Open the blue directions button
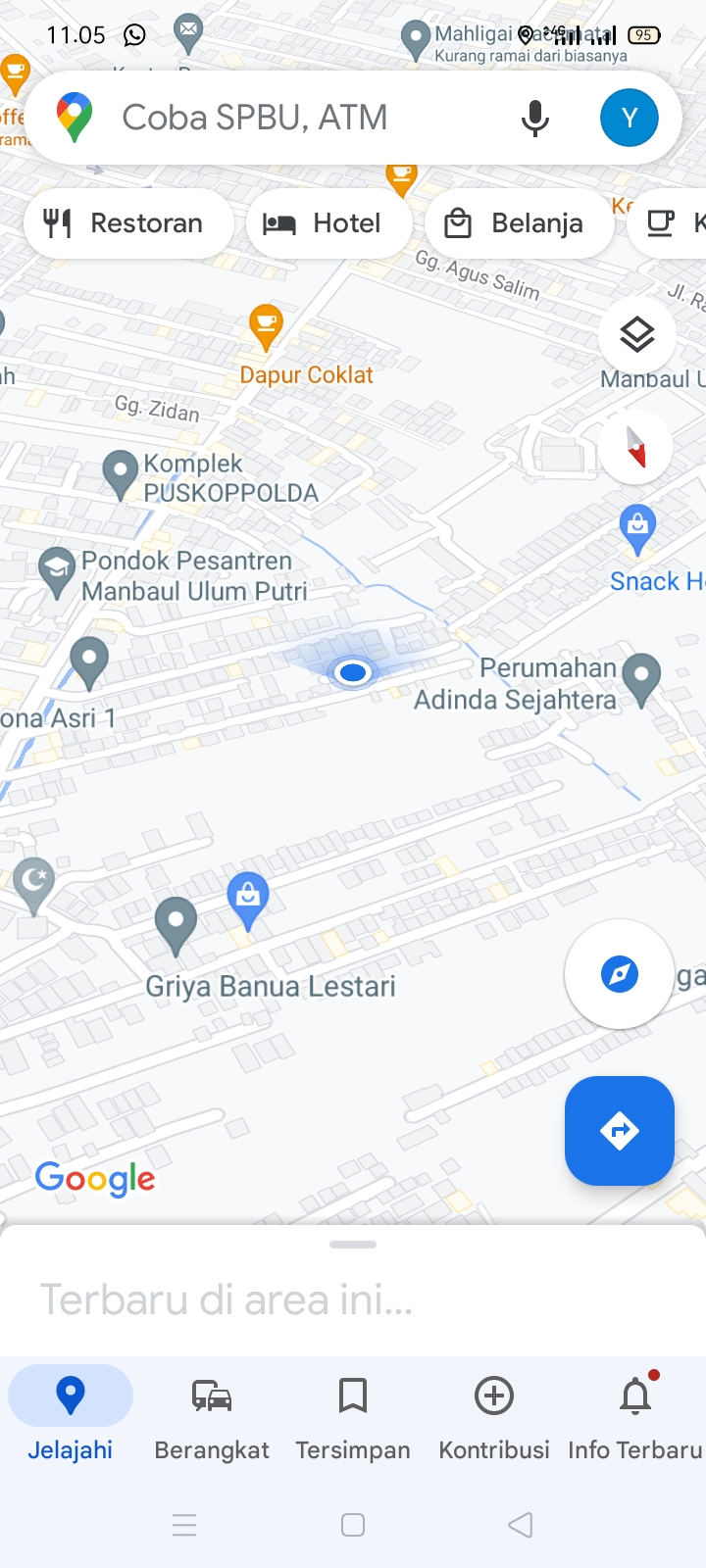Image resolution: width=706 pixels, height=1568 pixels. (x=619, y=1131)
